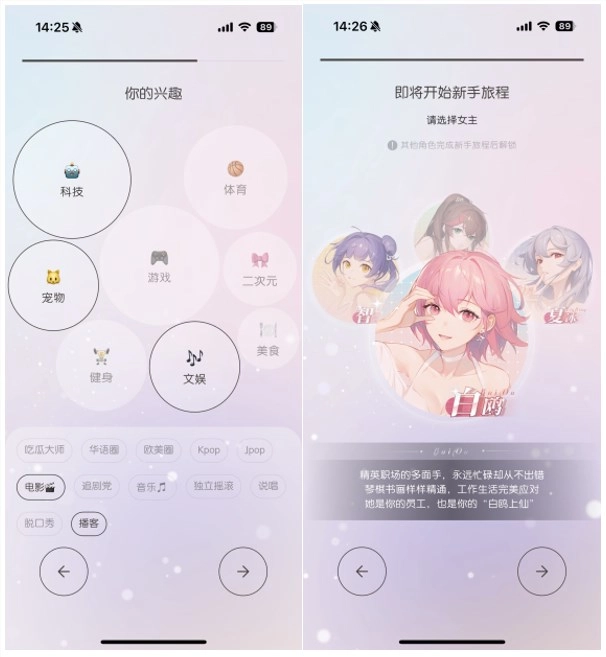The width and height of the screenshot is (606, 657).
Task: Choose the 体育 interest bubble
Action: [235, 178]
